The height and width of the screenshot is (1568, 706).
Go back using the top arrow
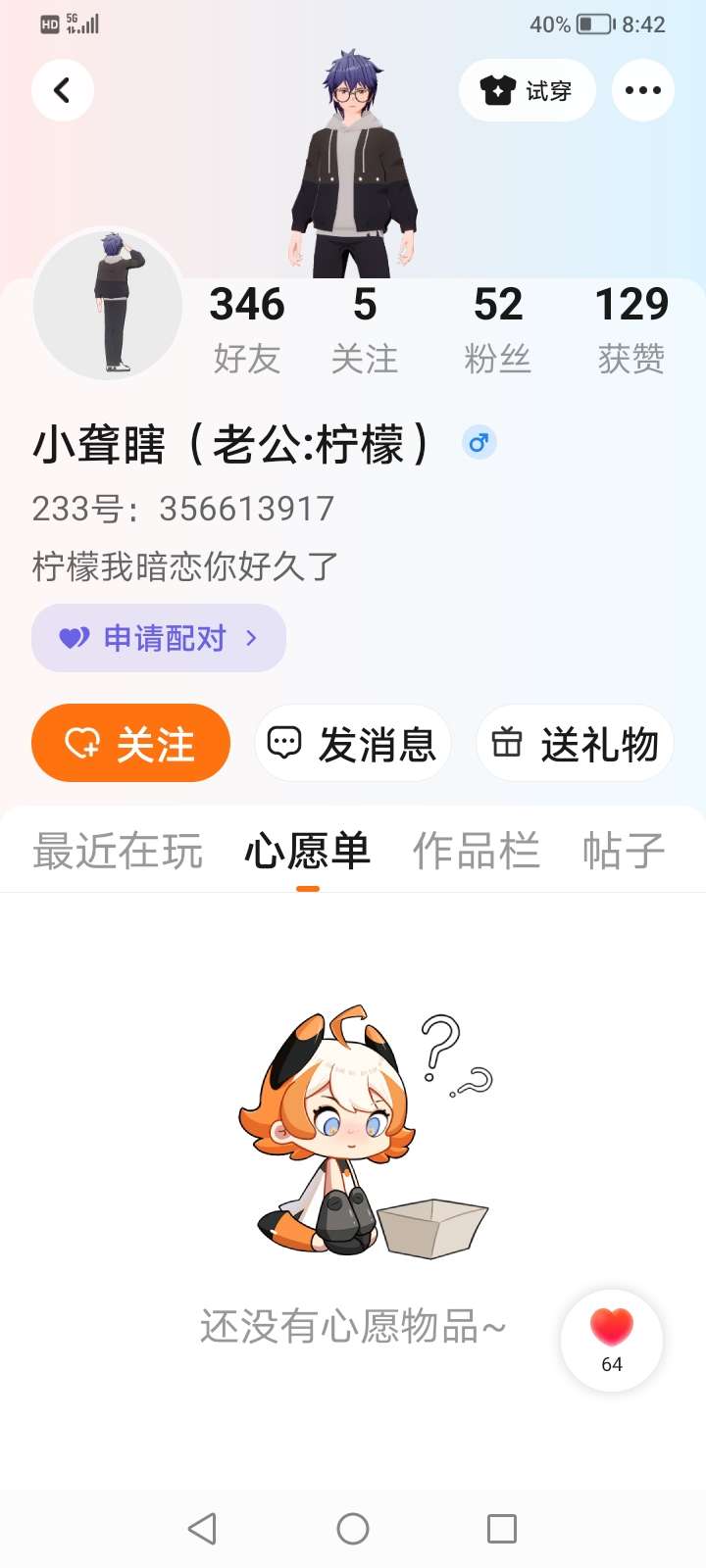point(63,90)
